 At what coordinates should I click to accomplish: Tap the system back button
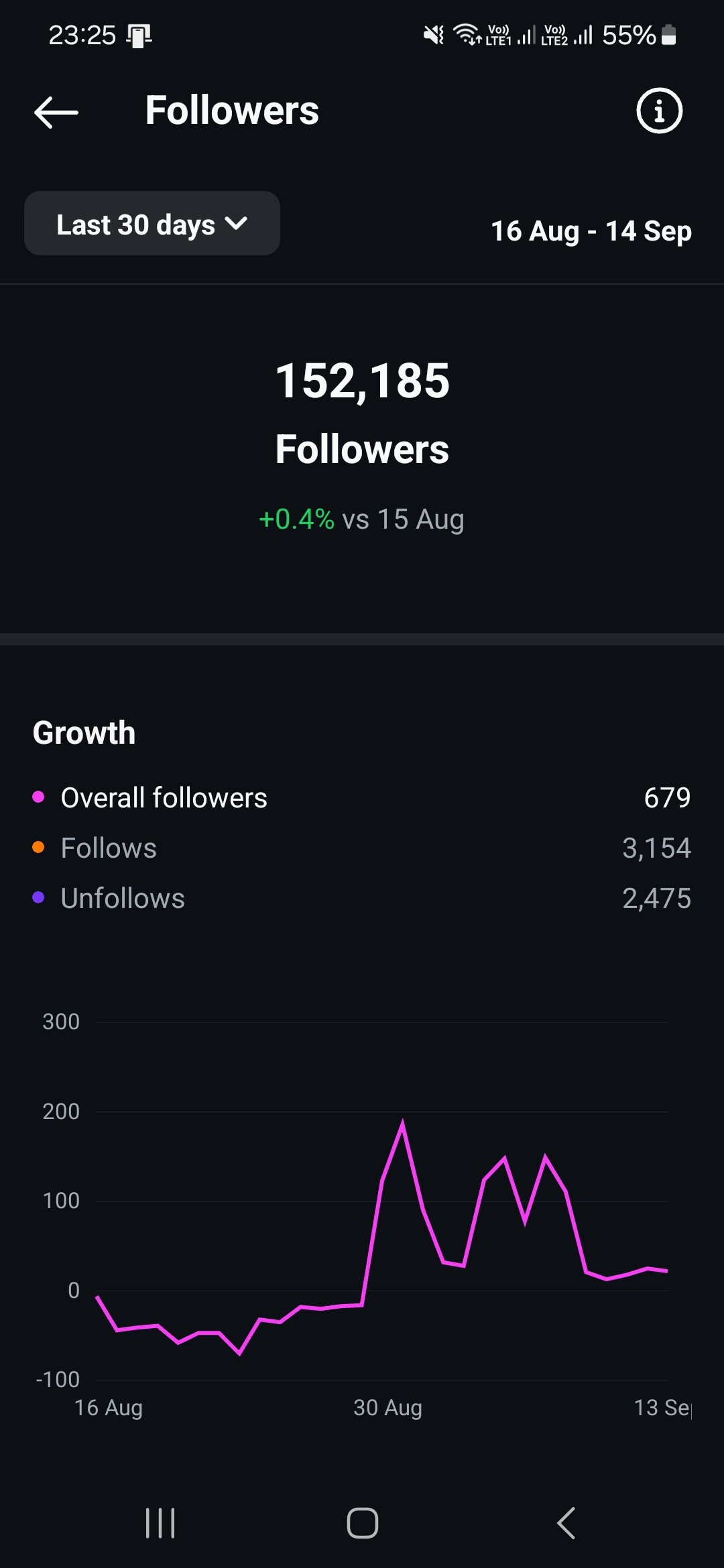tap(566, 1523)
